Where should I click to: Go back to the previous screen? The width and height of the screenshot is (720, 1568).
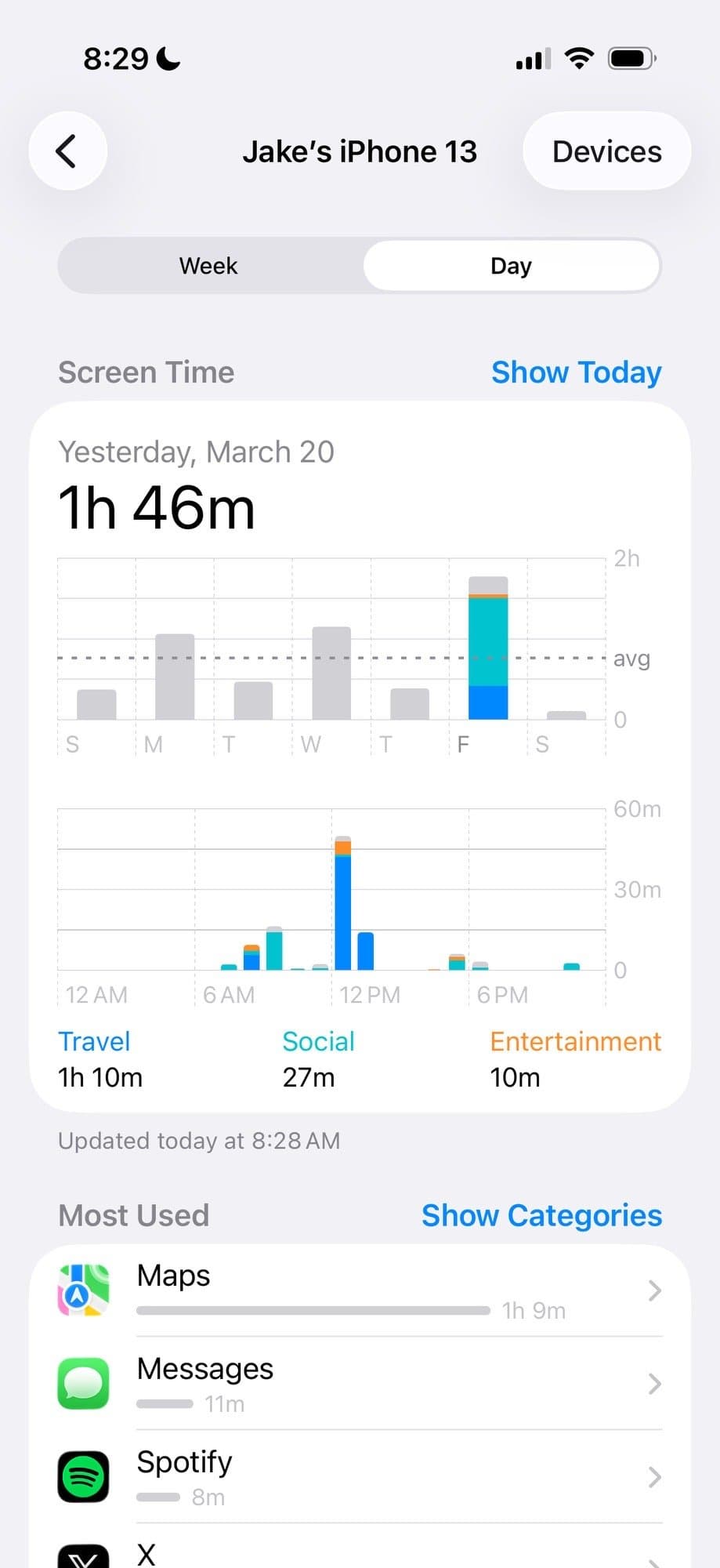67,151
